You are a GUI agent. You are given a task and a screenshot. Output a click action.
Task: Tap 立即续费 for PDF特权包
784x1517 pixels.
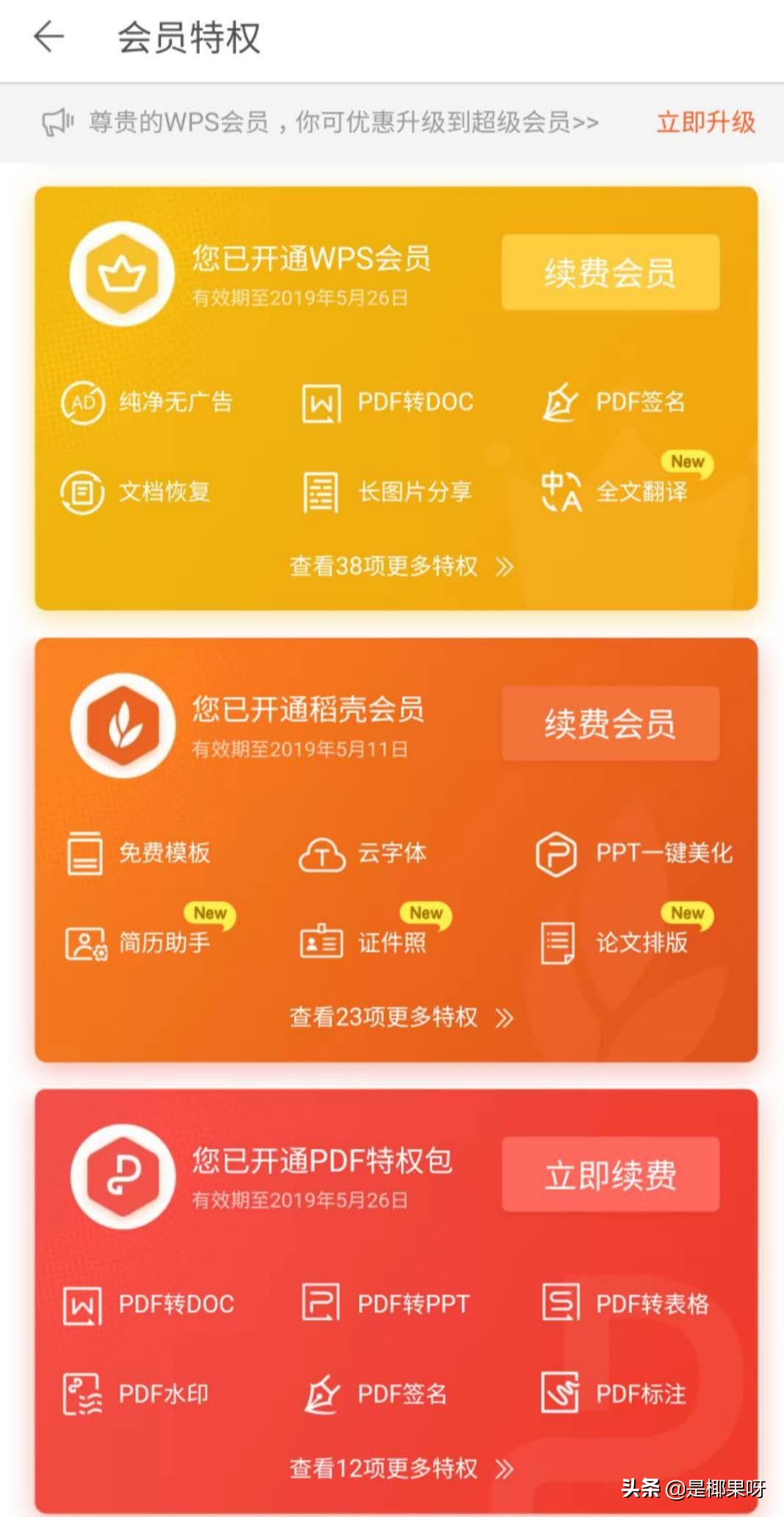pyautogui.click(x=610, y=1174)
